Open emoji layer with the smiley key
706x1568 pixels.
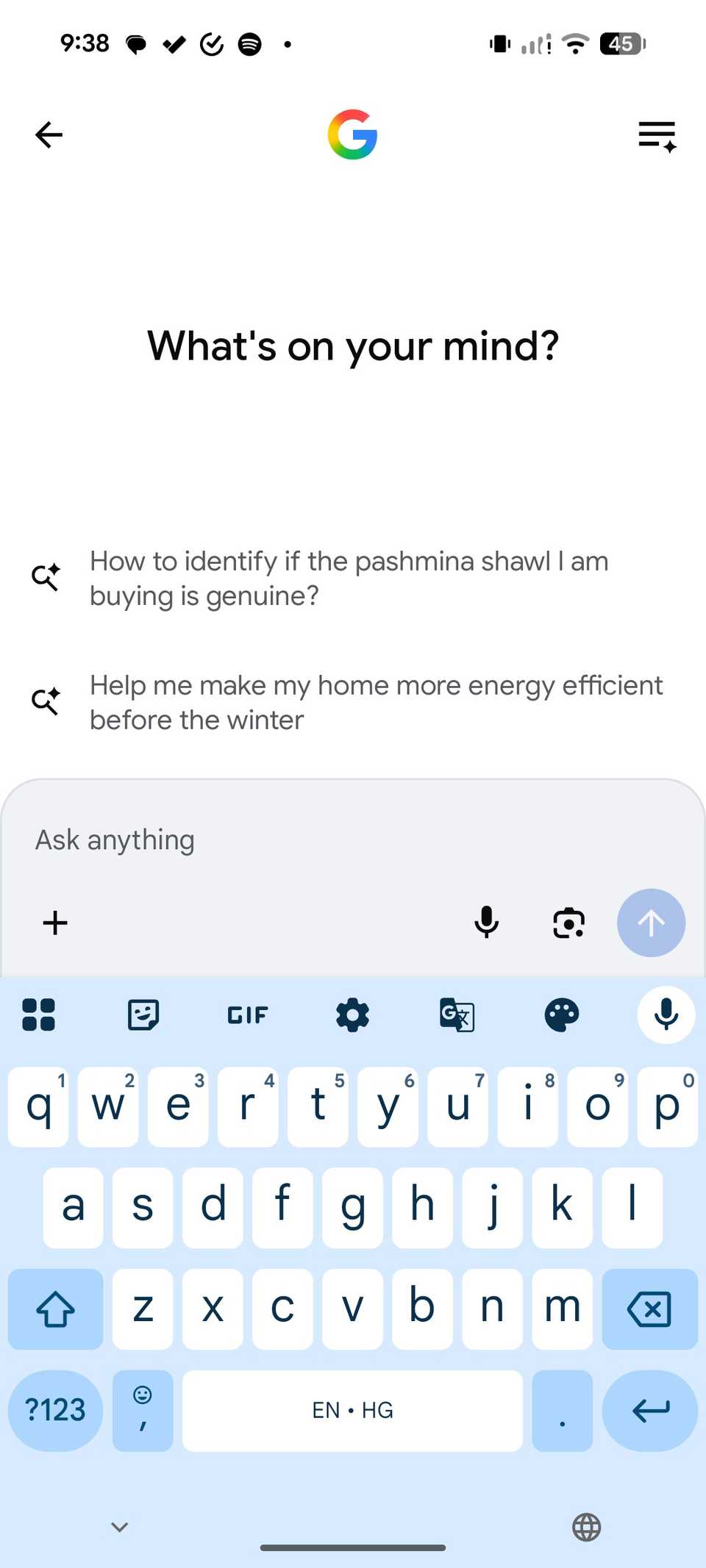[142, 1410]
